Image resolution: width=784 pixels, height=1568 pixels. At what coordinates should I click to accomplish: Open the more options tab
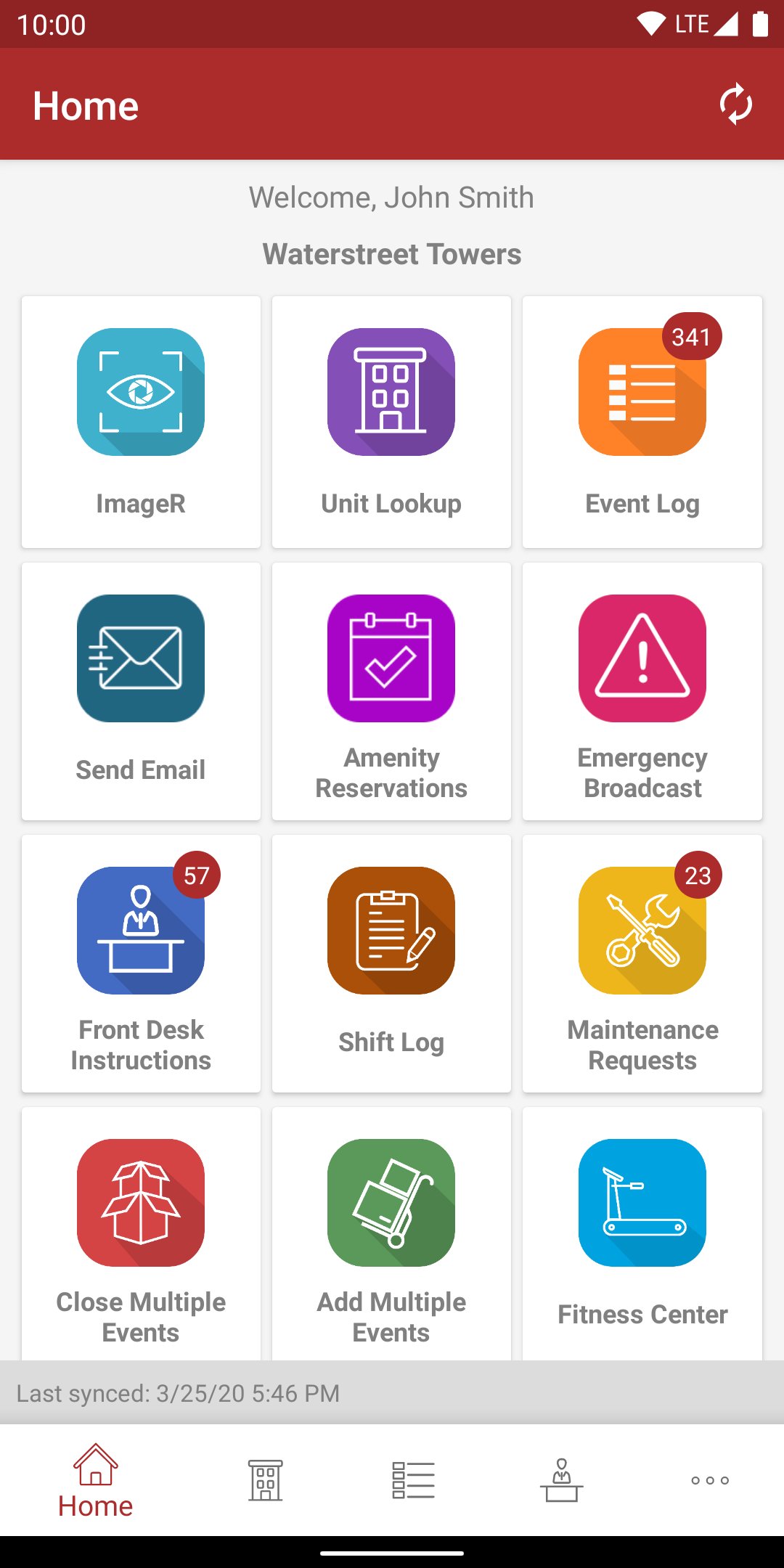pyautogui.click(x=710, y=1481)
